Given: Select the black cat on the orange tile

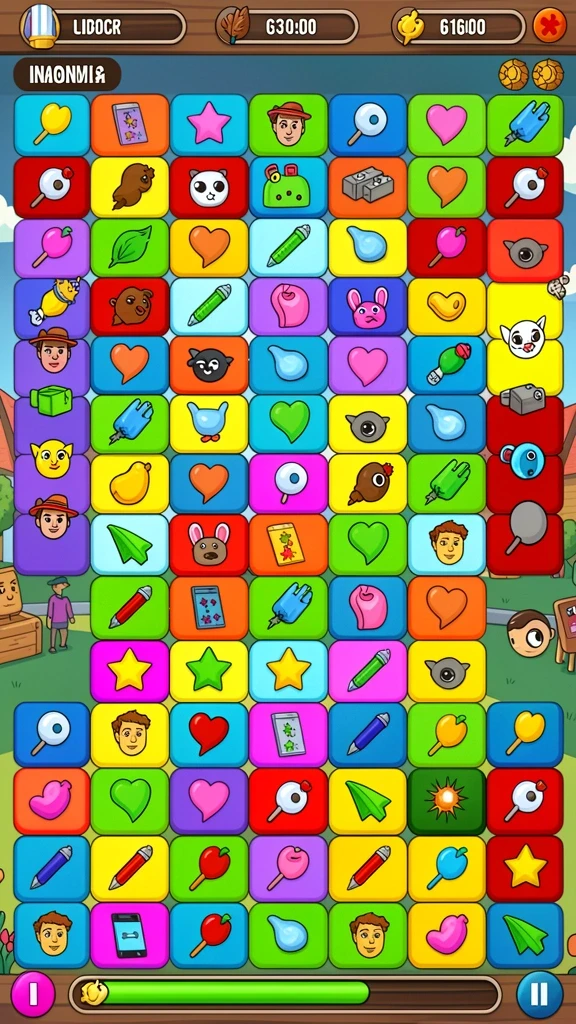Looking at the screenshot, I should pos(209,364).
